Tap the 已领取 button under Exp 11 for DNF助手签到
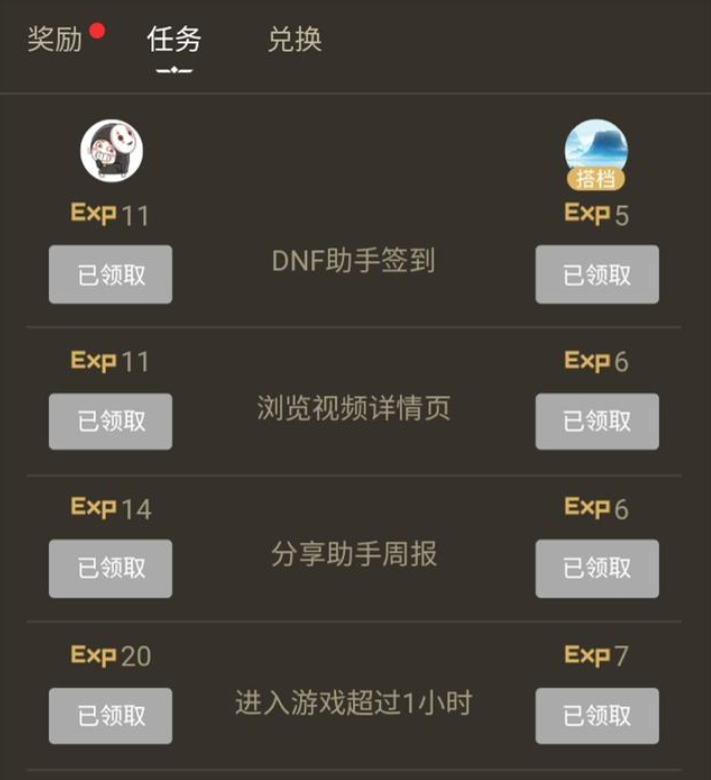This screenshot has width=711, height=780. pyautogui.click(x=110, y=274)
